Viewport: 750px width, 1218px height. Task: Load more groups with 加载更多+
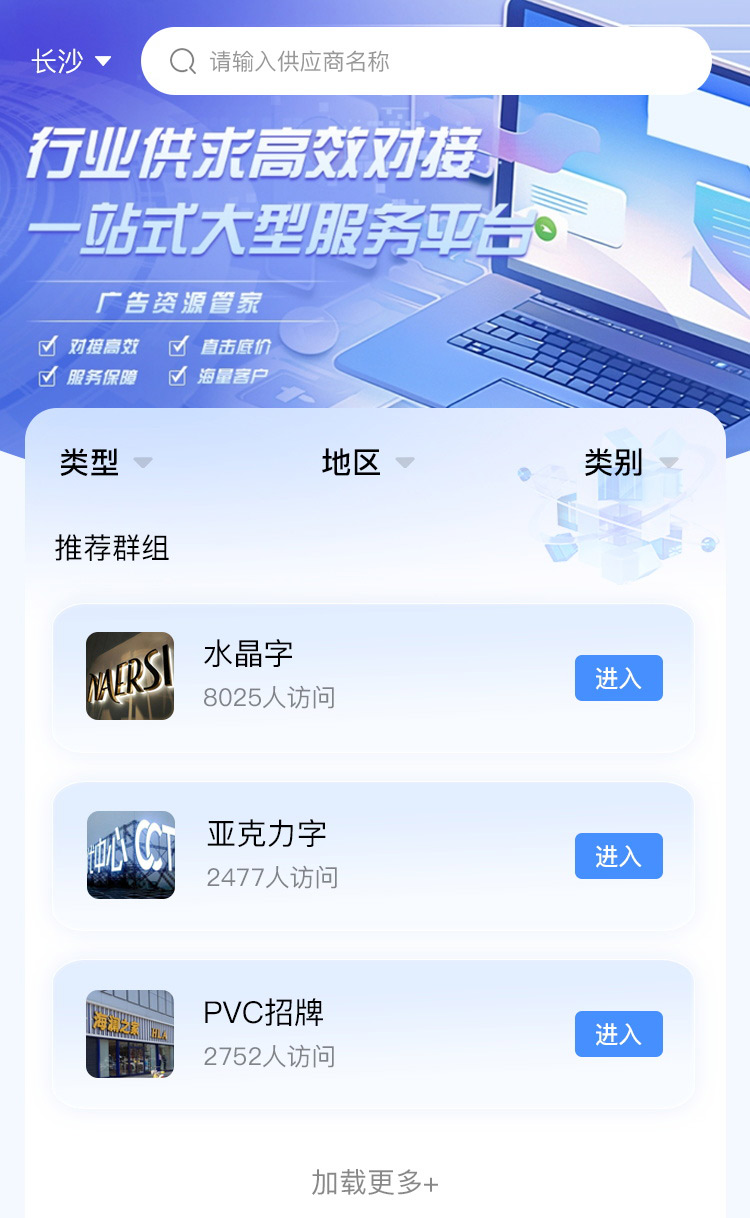coord(375,1182)
